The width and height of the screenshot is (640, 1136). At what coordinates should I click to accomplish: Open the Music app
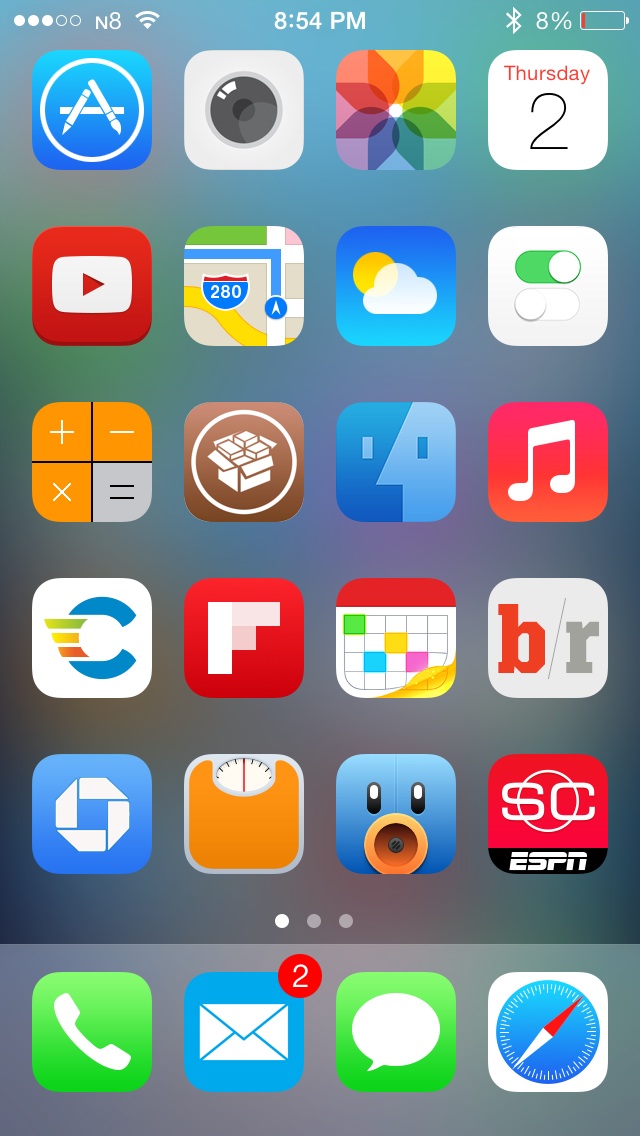tap(548, 462)
